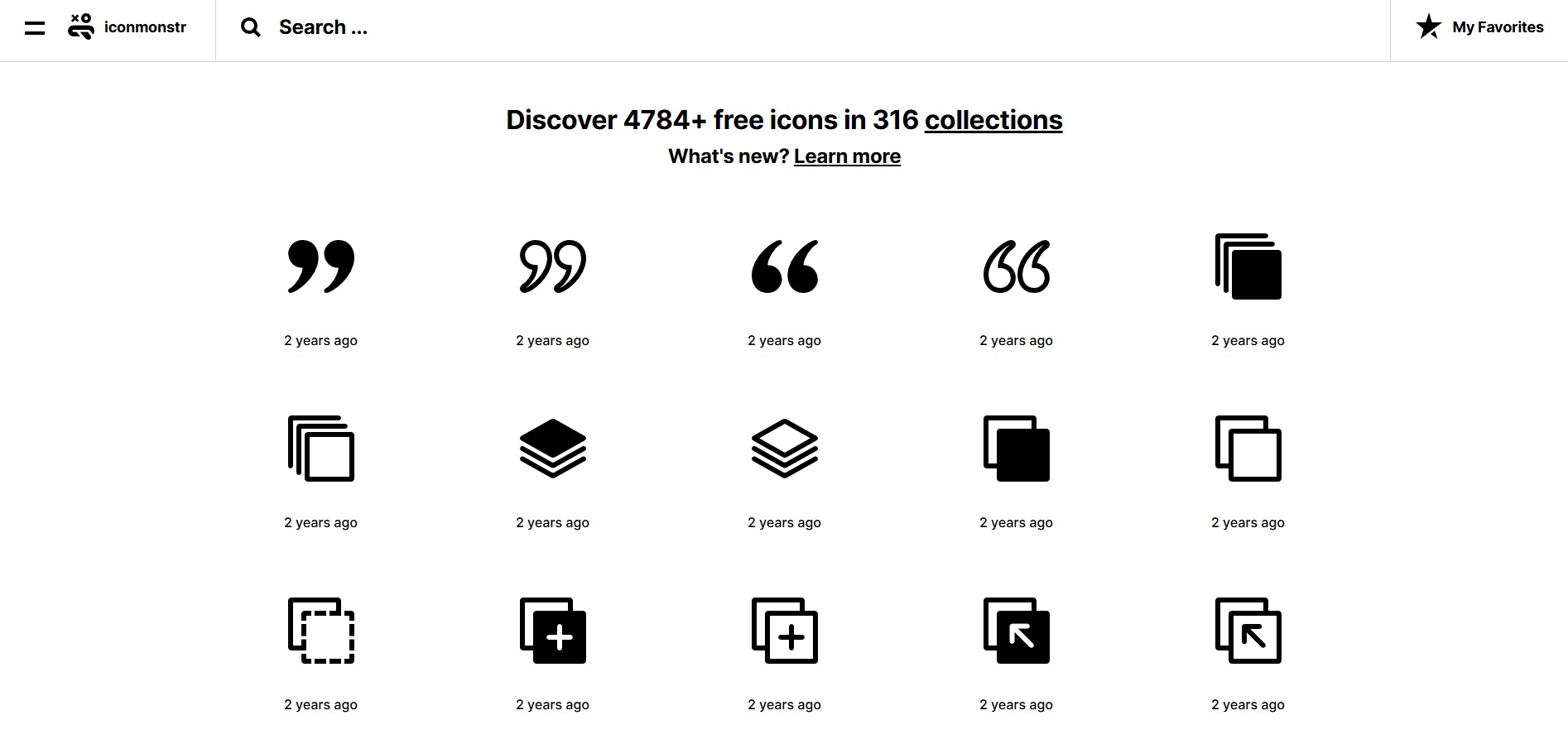Open the filled opening quote icon
Screen dimensions: 1568x744
(785, 266)
